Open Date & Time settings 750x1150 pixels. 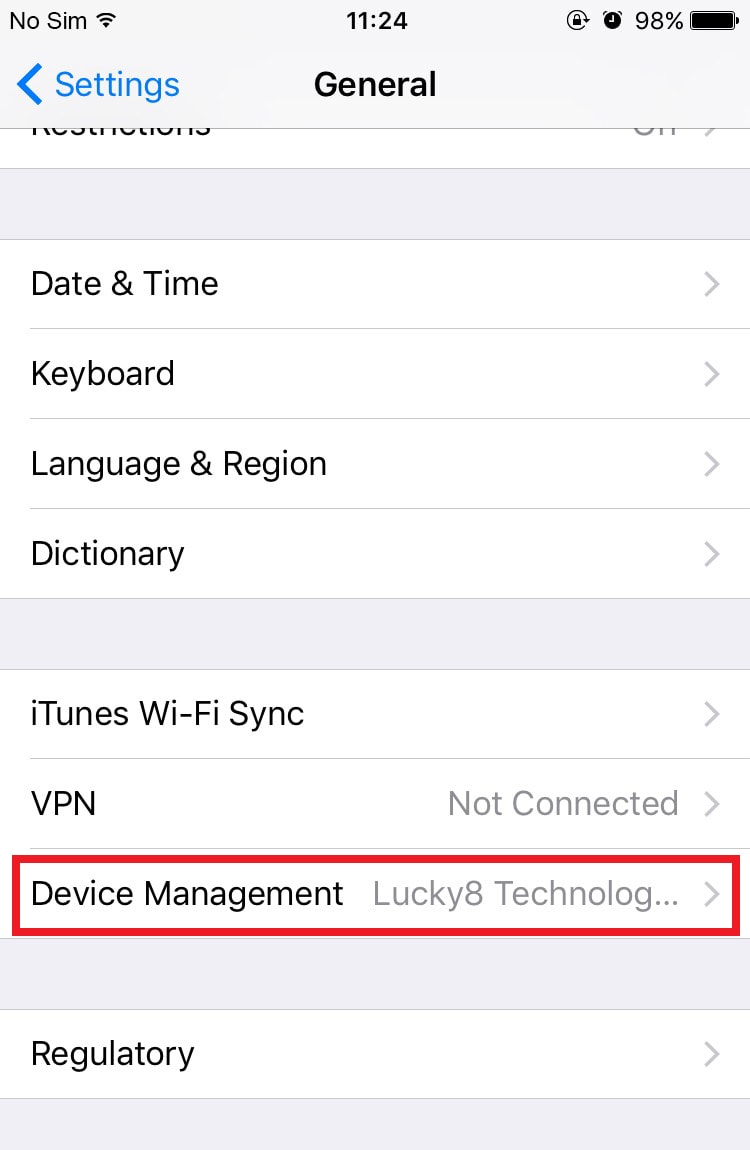tap(375, 284)
